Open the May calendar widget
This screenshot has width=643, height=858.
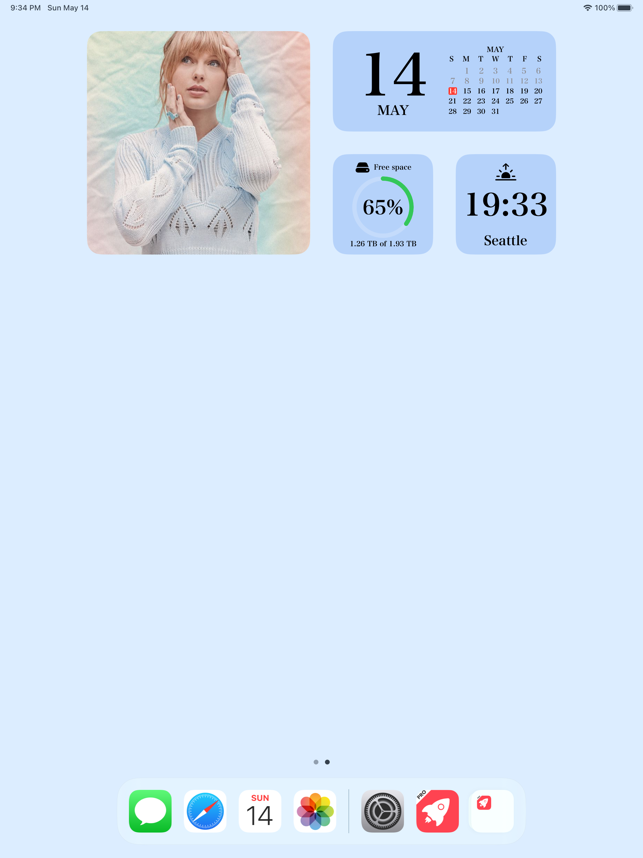444,81
